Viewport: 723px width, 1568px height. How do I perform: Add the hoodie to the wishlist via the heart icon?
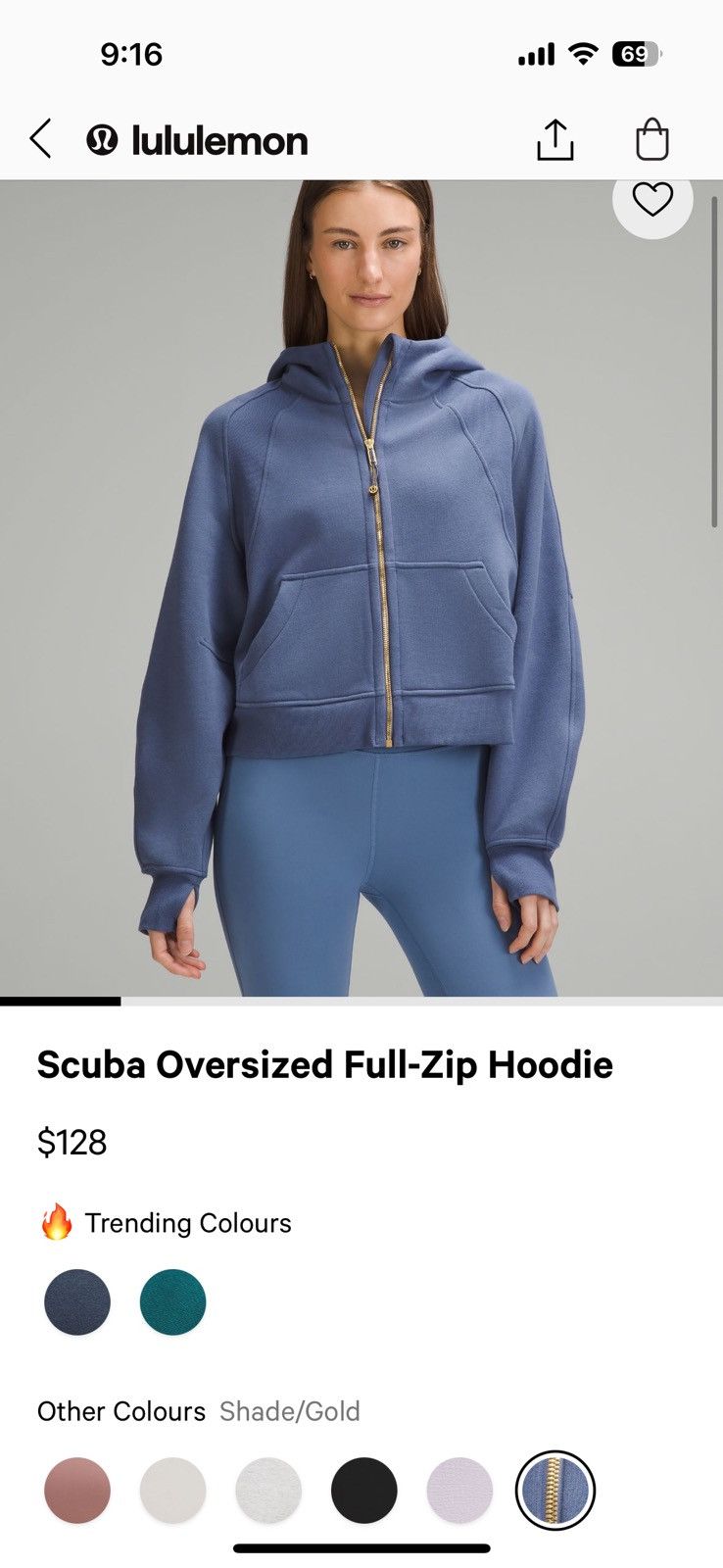tap(652, 200)
